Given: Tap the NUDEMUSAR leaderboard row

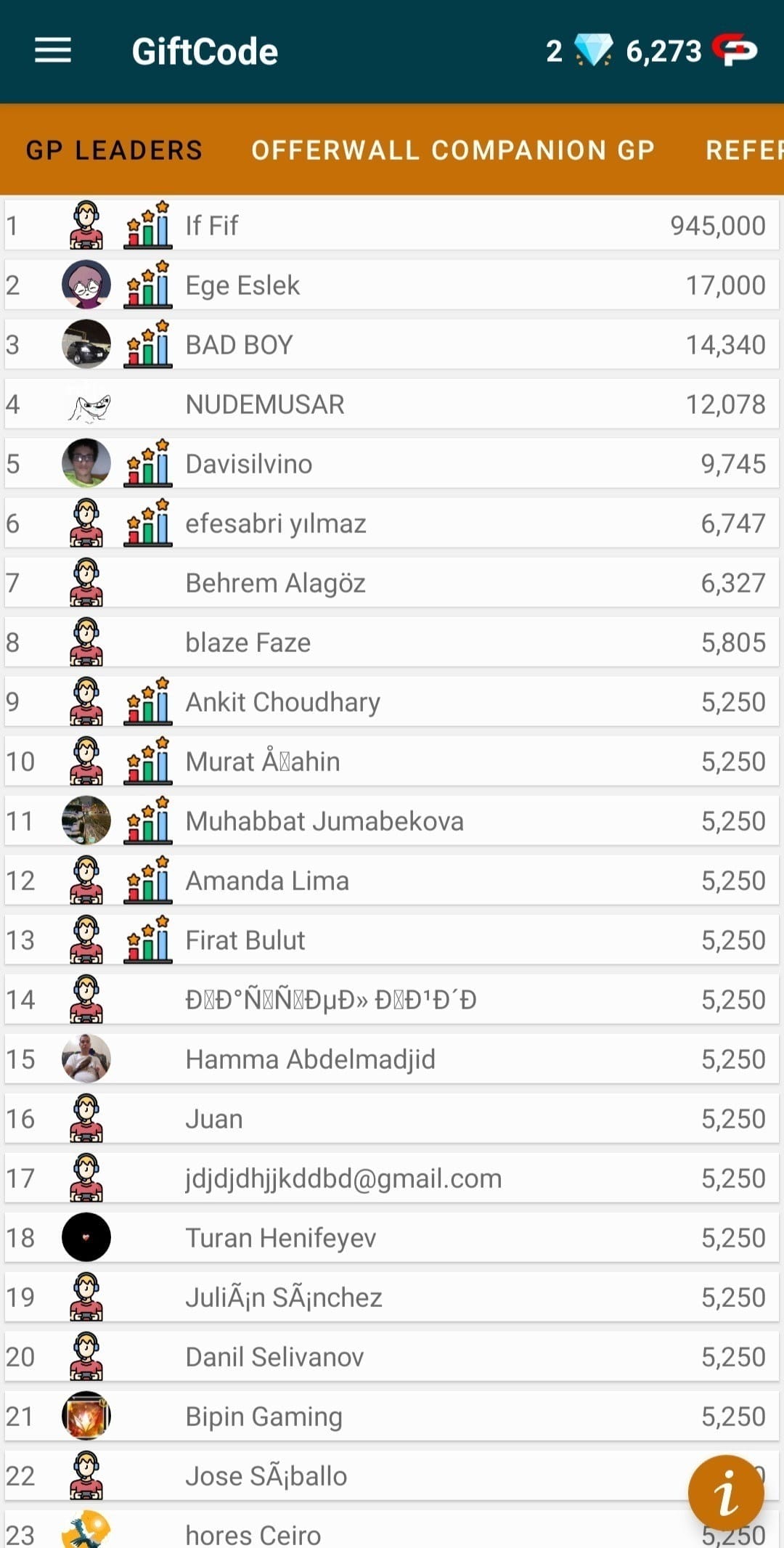Looking at the screenshot, I should [x=392, y=404].
